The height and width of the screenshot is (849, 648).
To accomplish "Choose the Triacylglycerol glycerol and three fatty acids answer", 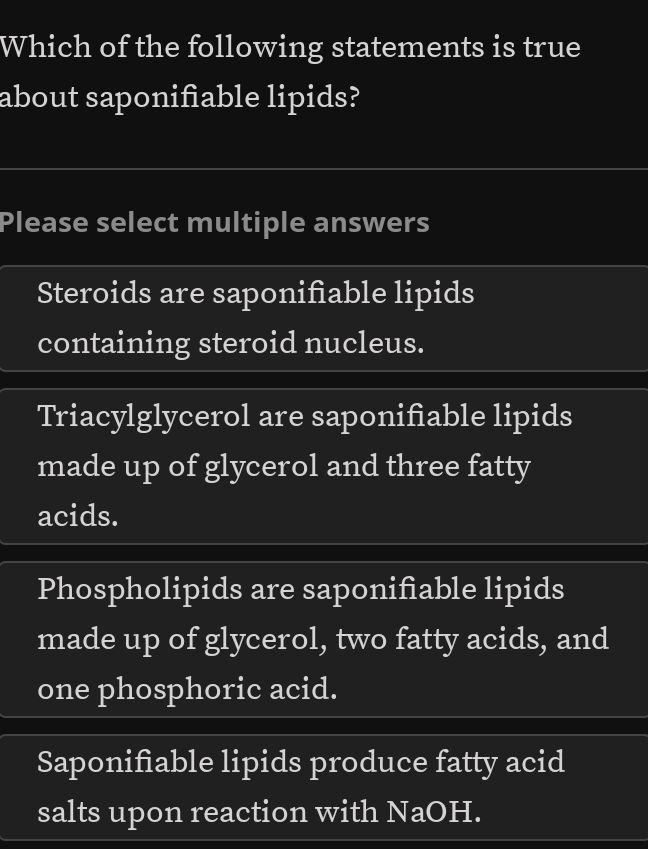I will [x=324, y=466].
